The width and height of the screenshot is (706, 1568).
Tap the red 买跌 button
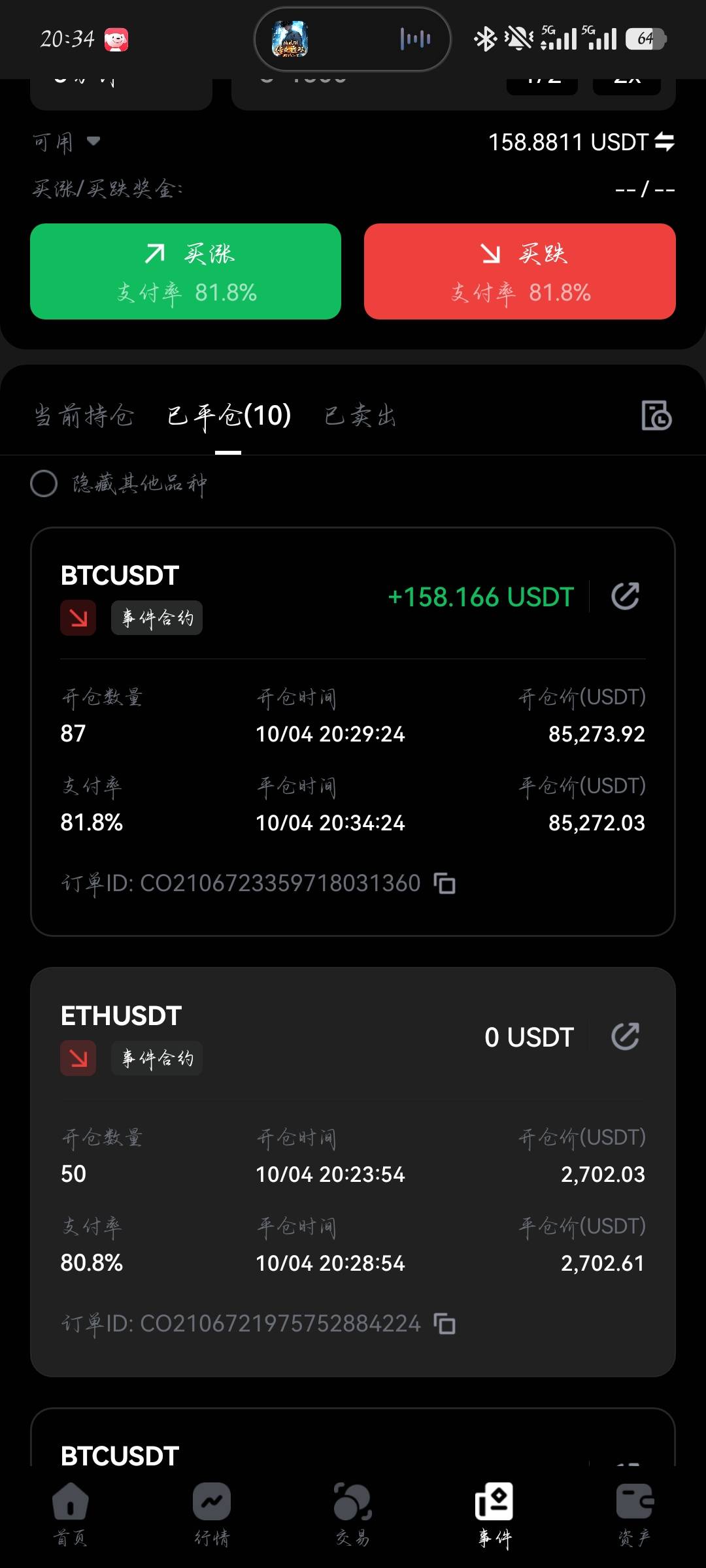tap(520, 271)
